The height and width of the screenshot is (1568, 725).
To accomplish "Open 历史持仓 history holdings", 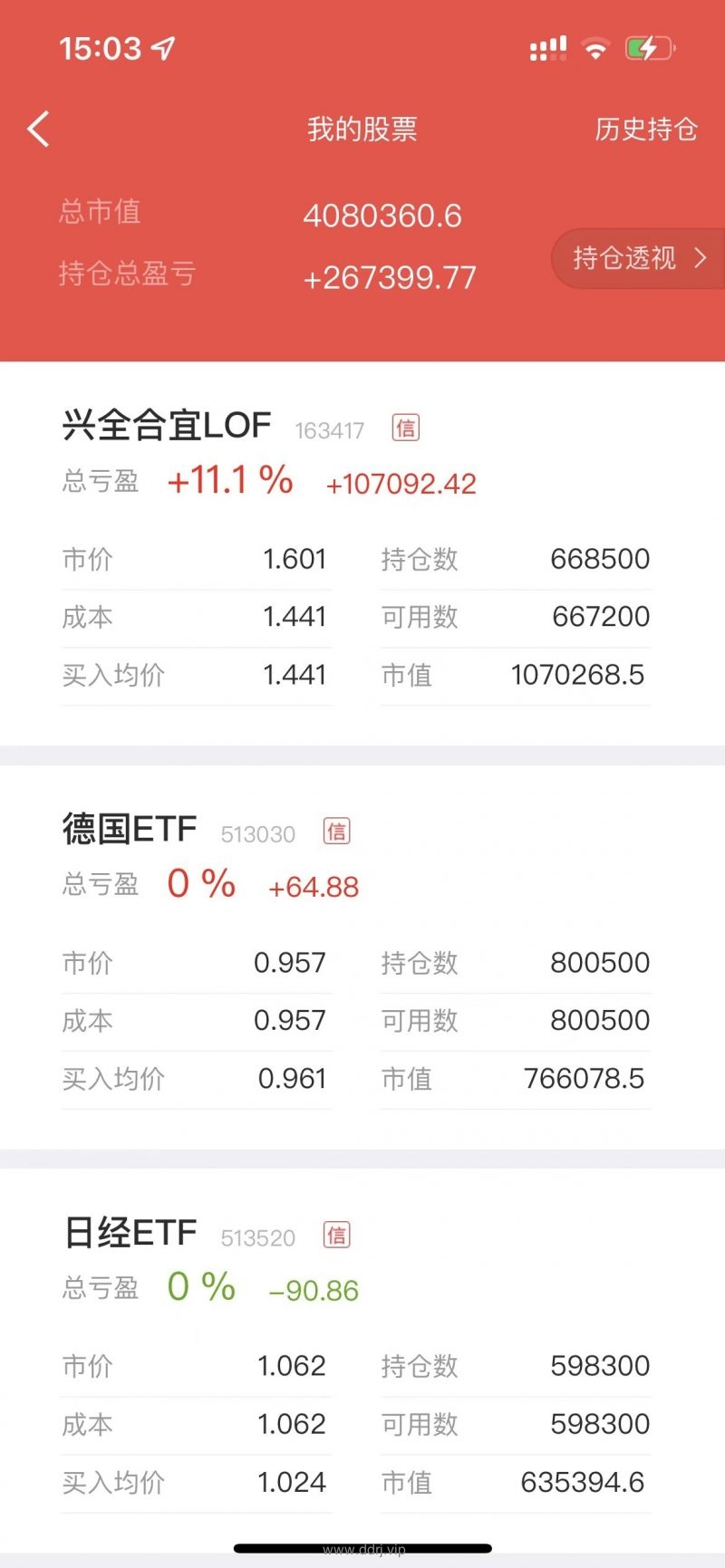I will (645, 130).
